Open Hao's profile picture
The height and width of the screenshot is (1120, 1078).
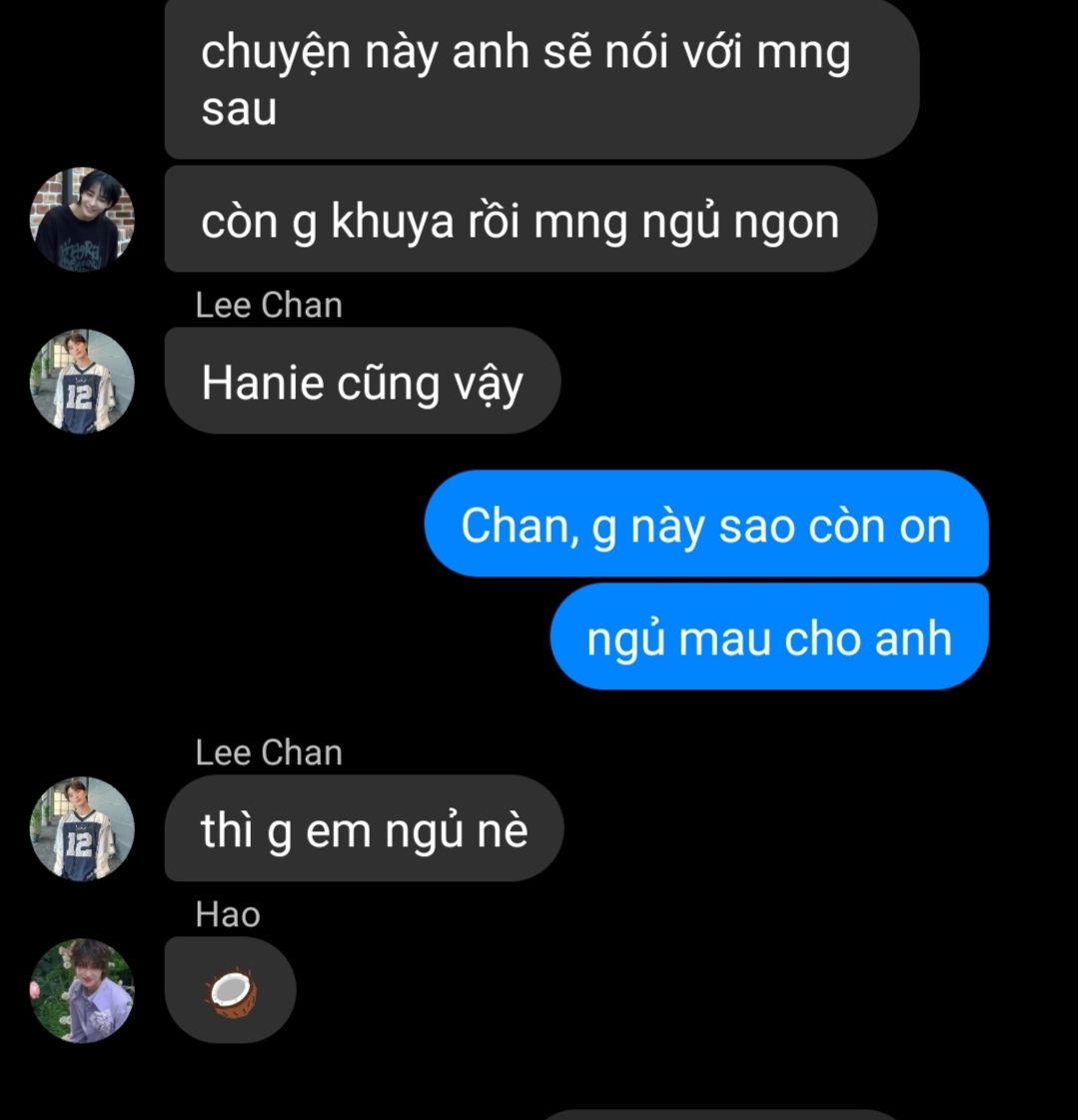point(82,990)
